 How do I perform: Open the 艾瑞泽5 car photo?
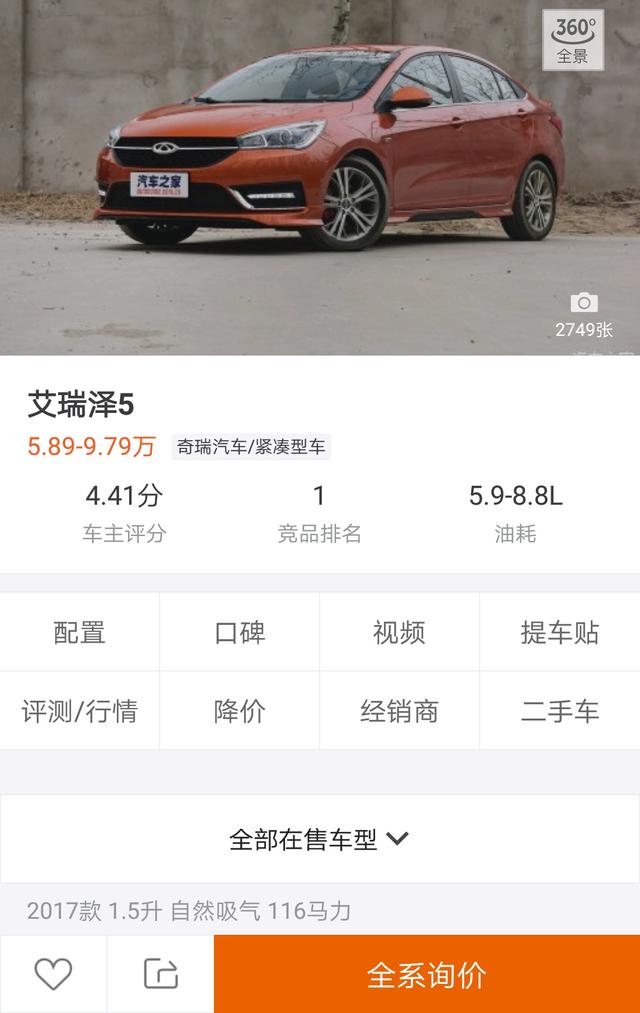pyautogui.click(x=320, y=170)
